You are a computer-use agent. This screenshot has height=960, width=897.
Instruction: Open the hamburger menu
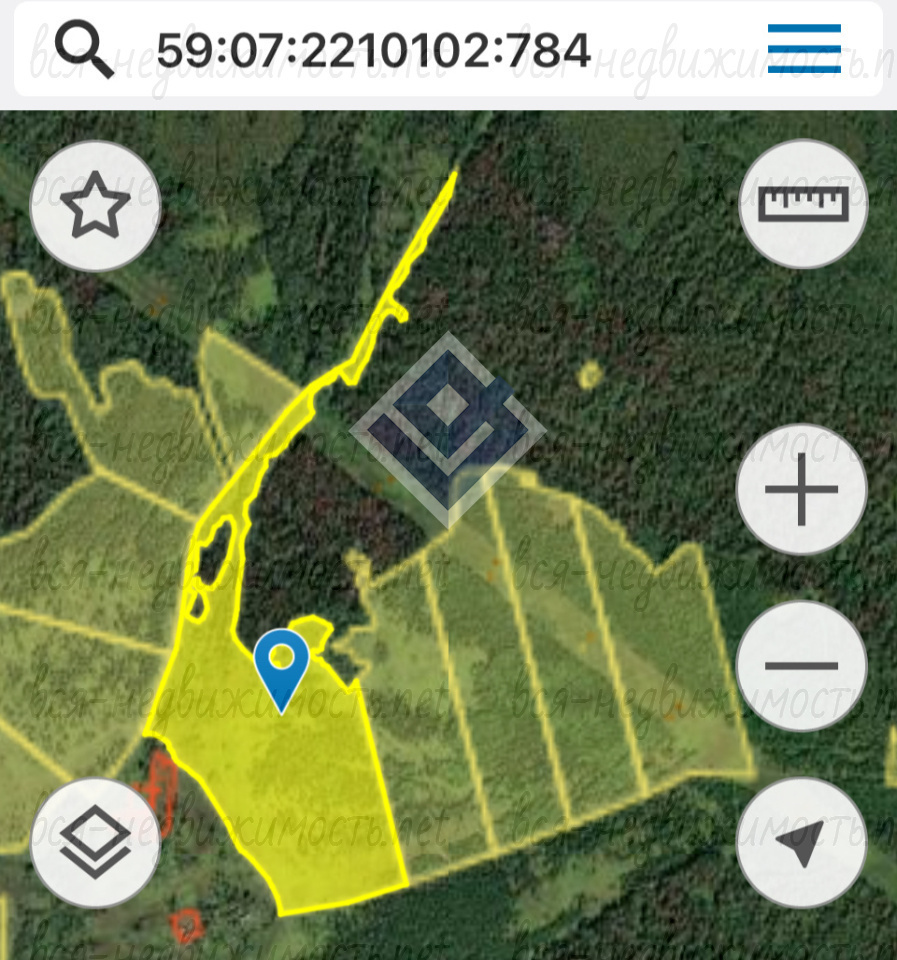pos(804,47)
